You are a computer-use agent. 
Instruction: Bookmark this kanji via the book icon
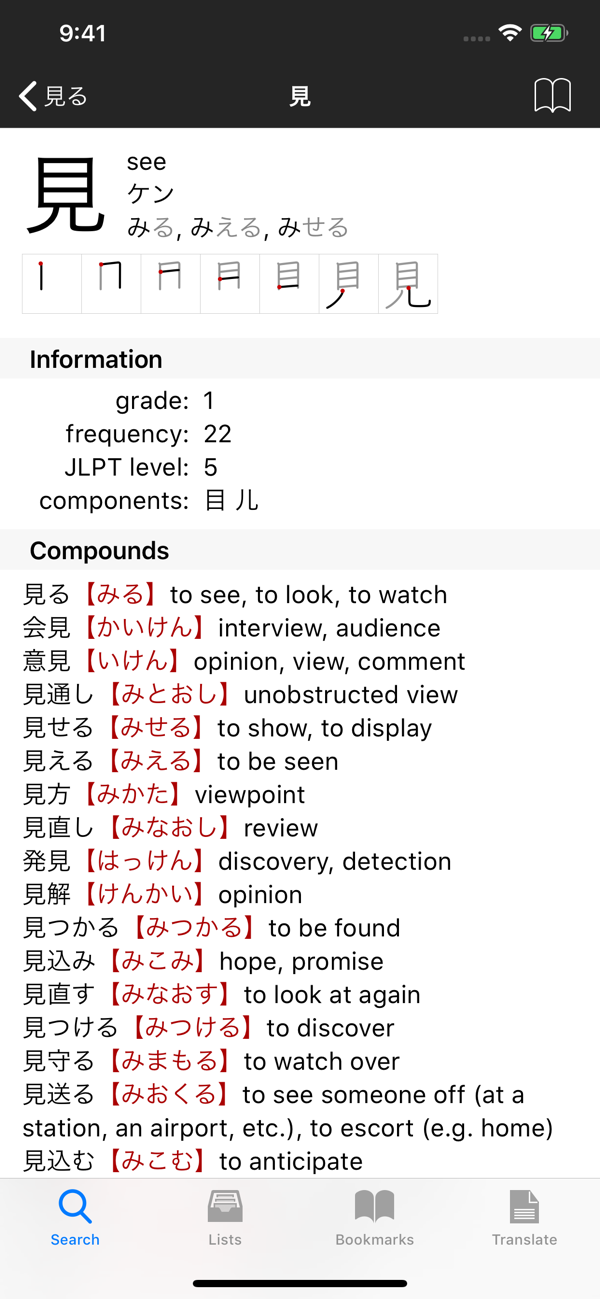click(x=552, y=96)
